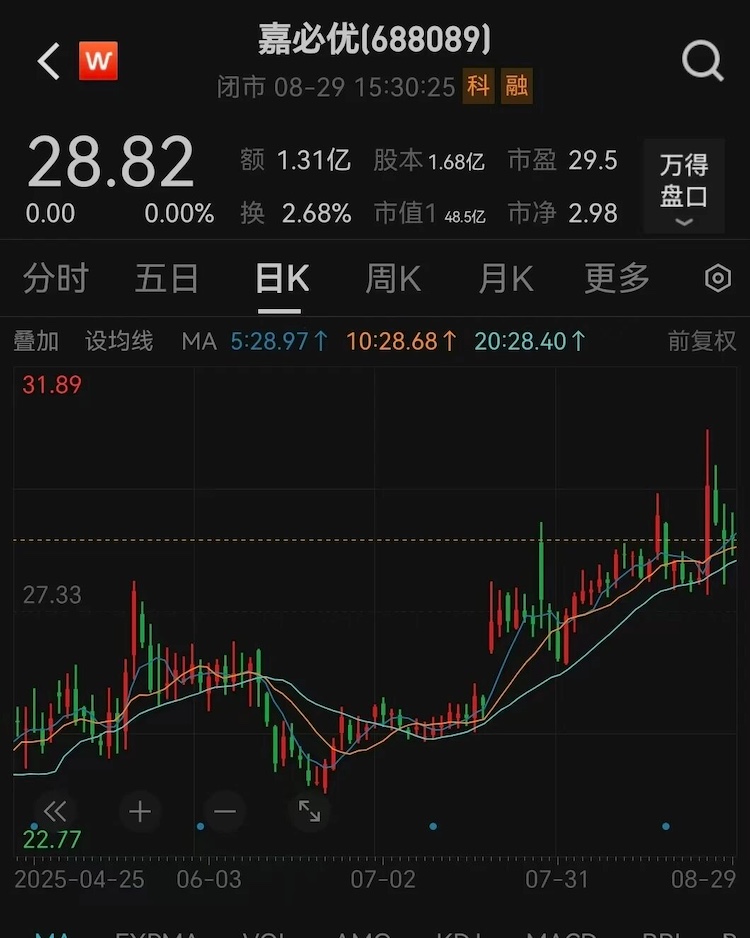Open chart settings hexagon icon
The image size is (750, 938).
[x=718, y=279]
